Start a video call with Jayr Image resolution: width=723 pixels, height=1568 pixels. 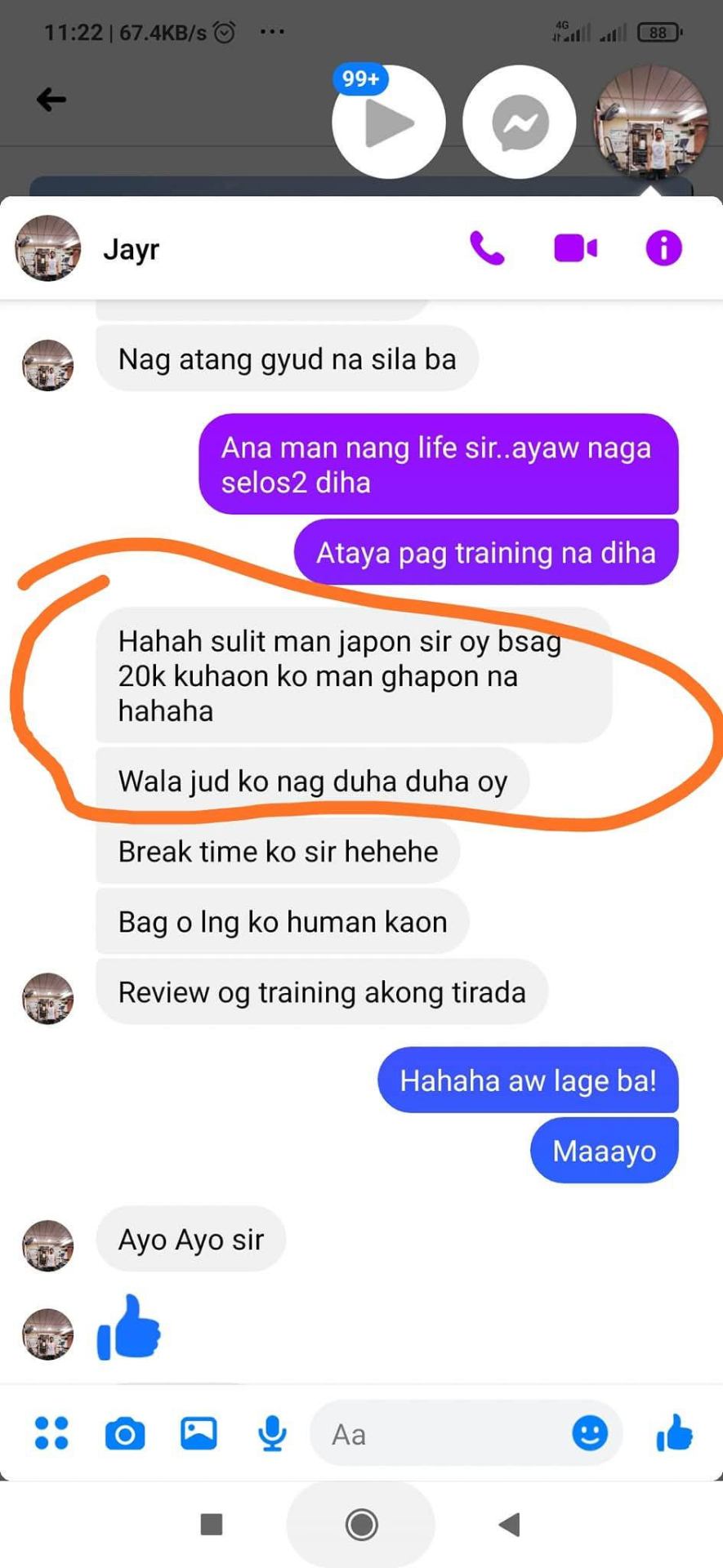pos(575,248)
